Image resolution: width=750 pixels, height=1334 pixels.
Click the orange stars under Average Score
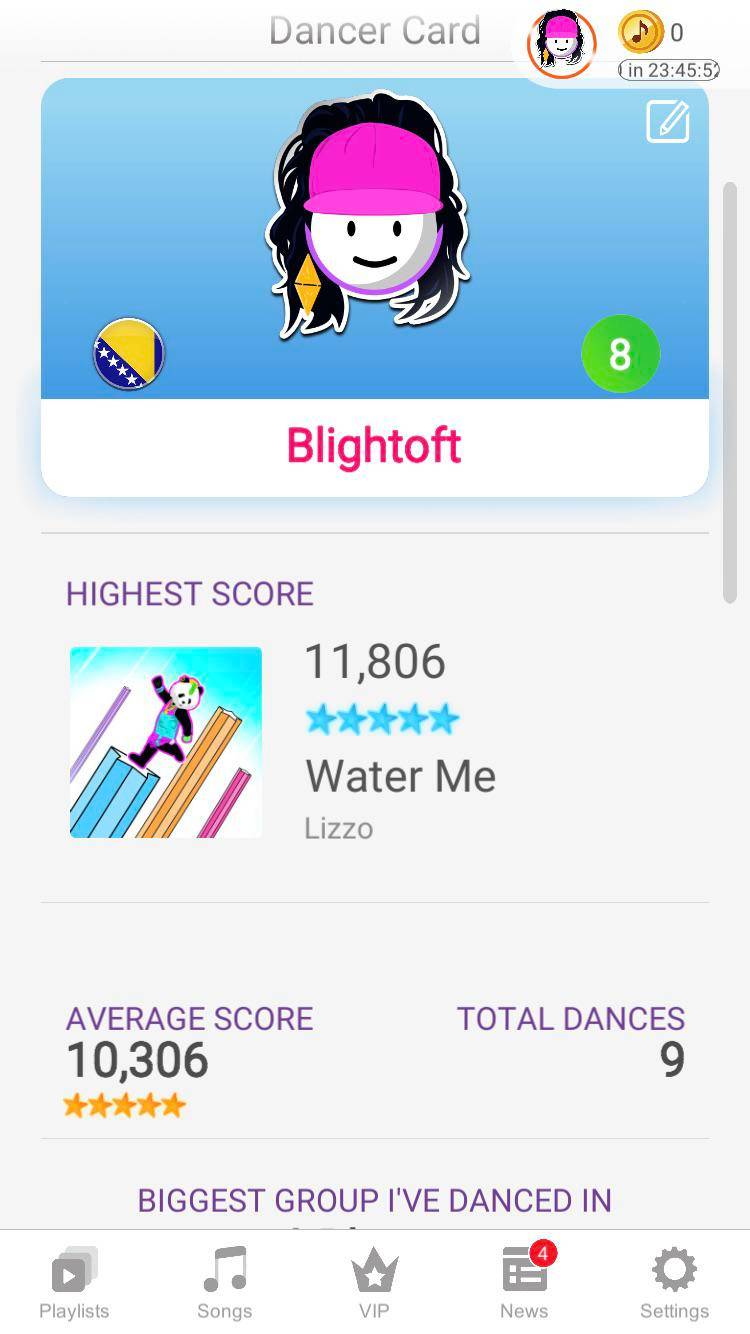pyautogui.click(x=124, y=1104)
